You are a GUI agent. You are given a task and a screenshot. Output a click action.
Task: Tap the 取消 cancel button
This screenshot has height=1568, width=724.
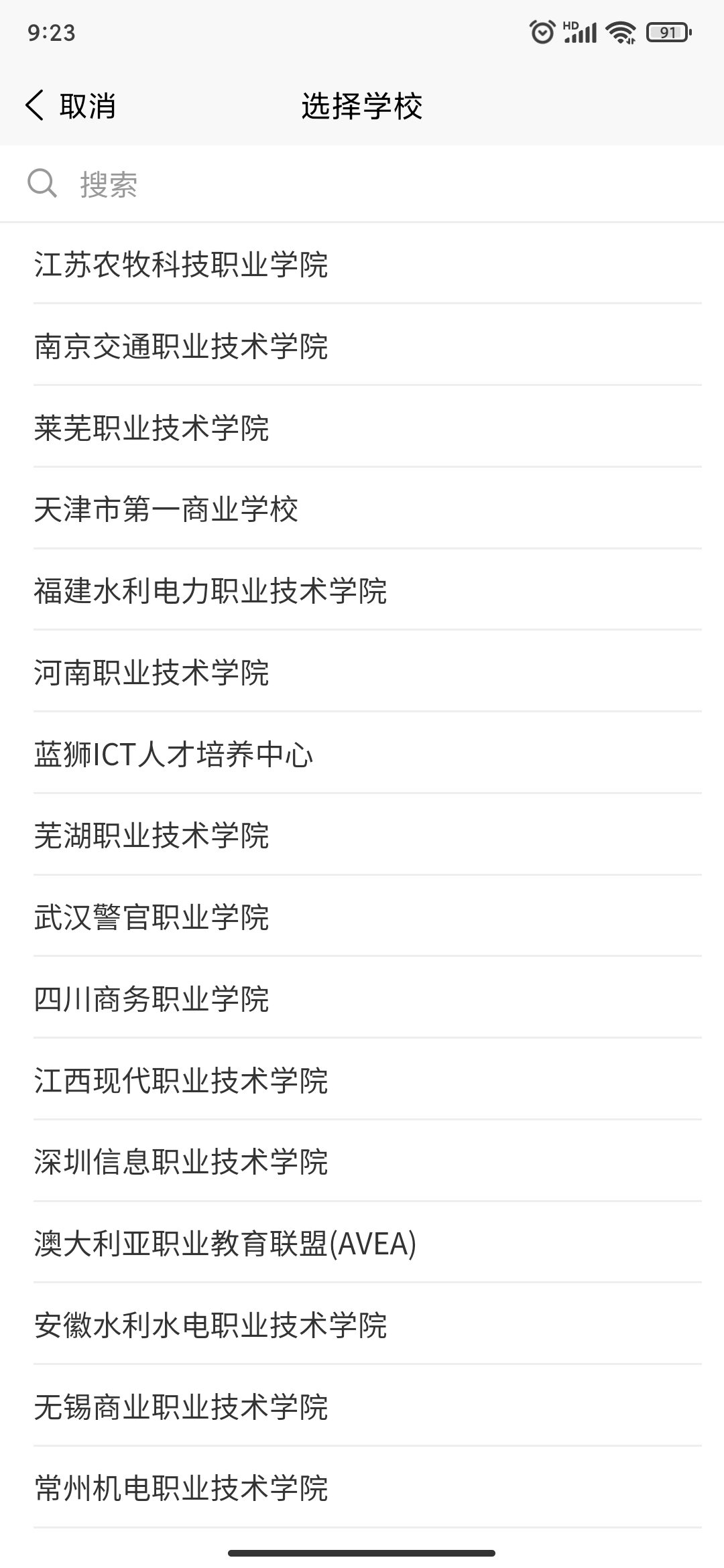click(89, 105)
